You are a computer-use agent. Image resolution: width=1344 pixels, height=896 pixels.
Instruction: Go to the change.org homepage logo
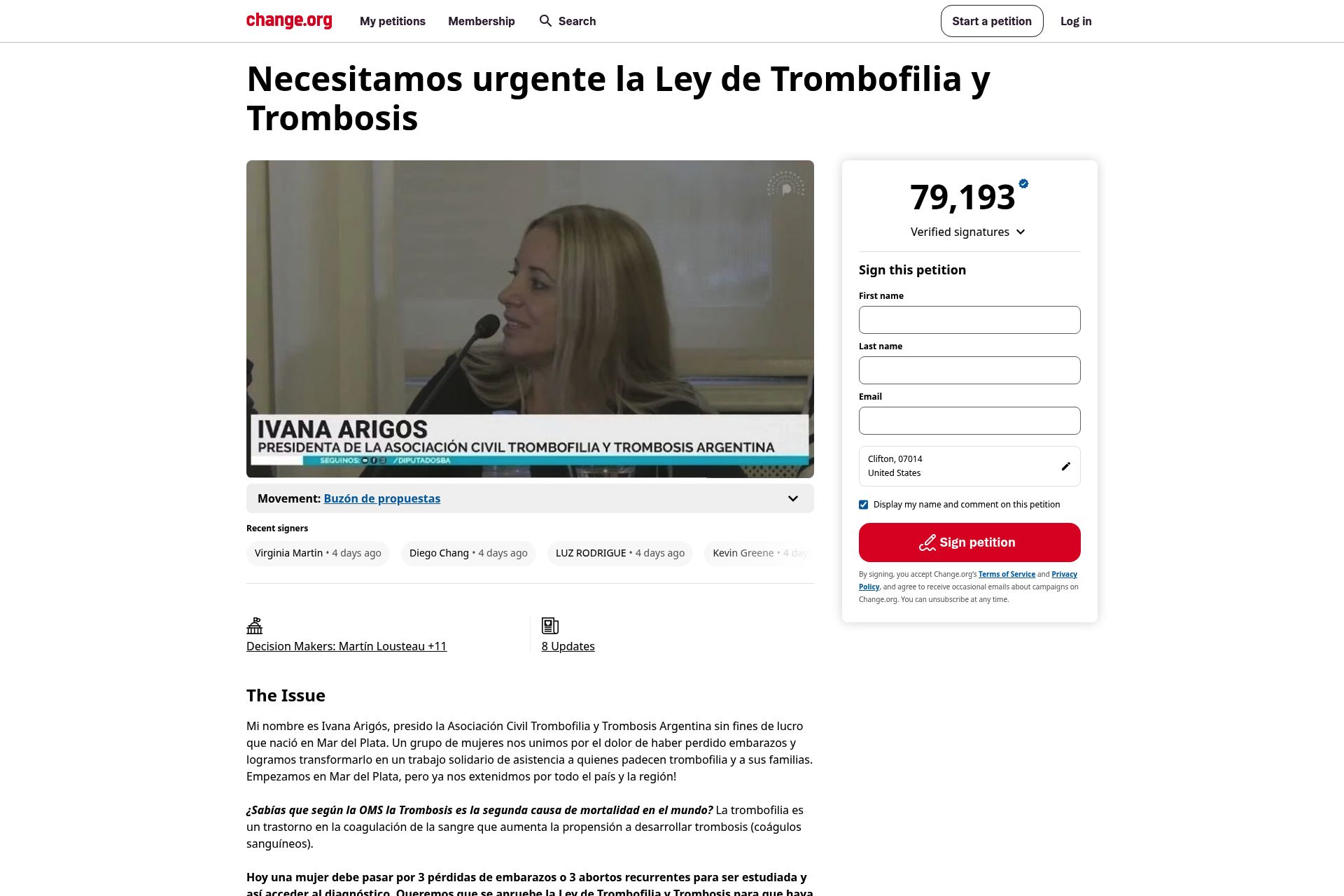pos(289,21)
